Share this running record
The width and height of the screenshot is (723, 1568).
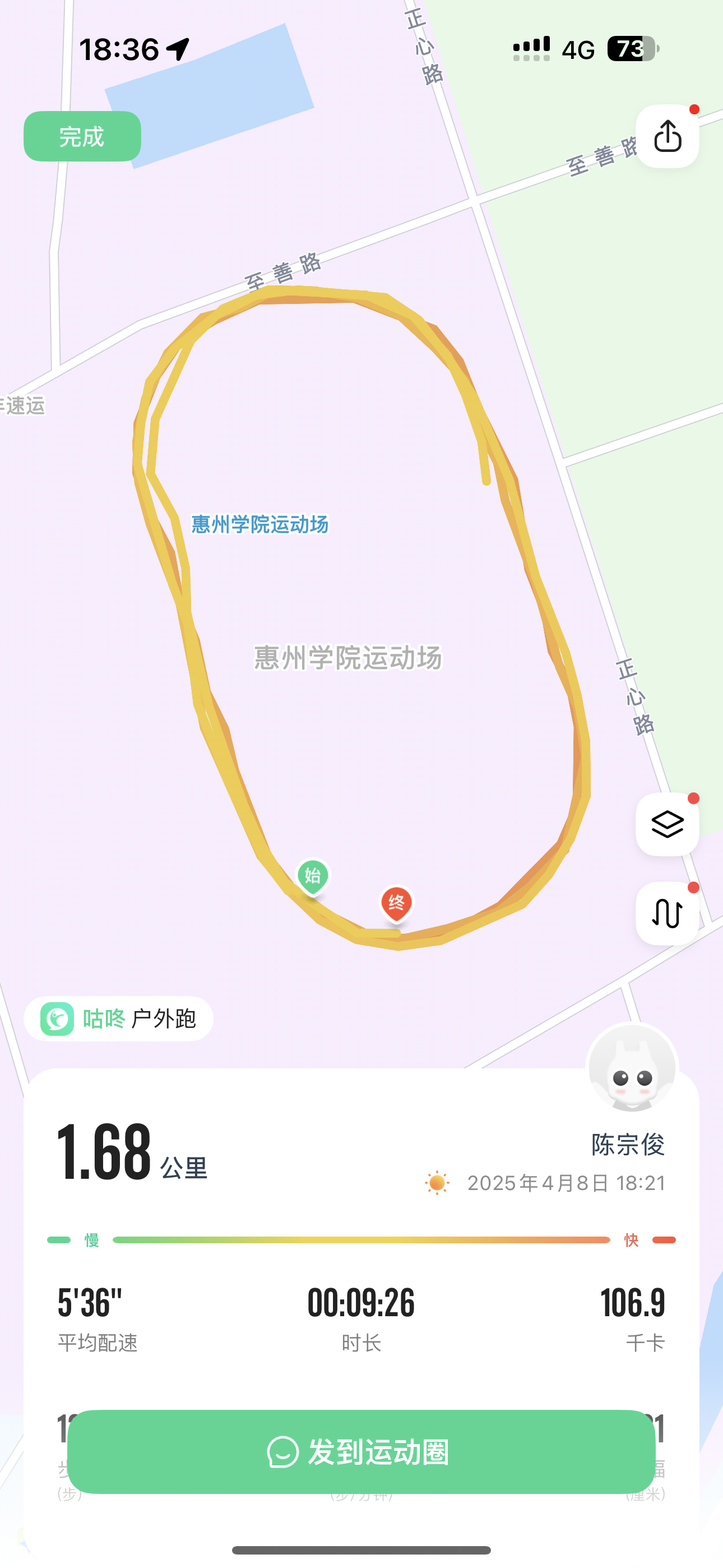(667, 136)
